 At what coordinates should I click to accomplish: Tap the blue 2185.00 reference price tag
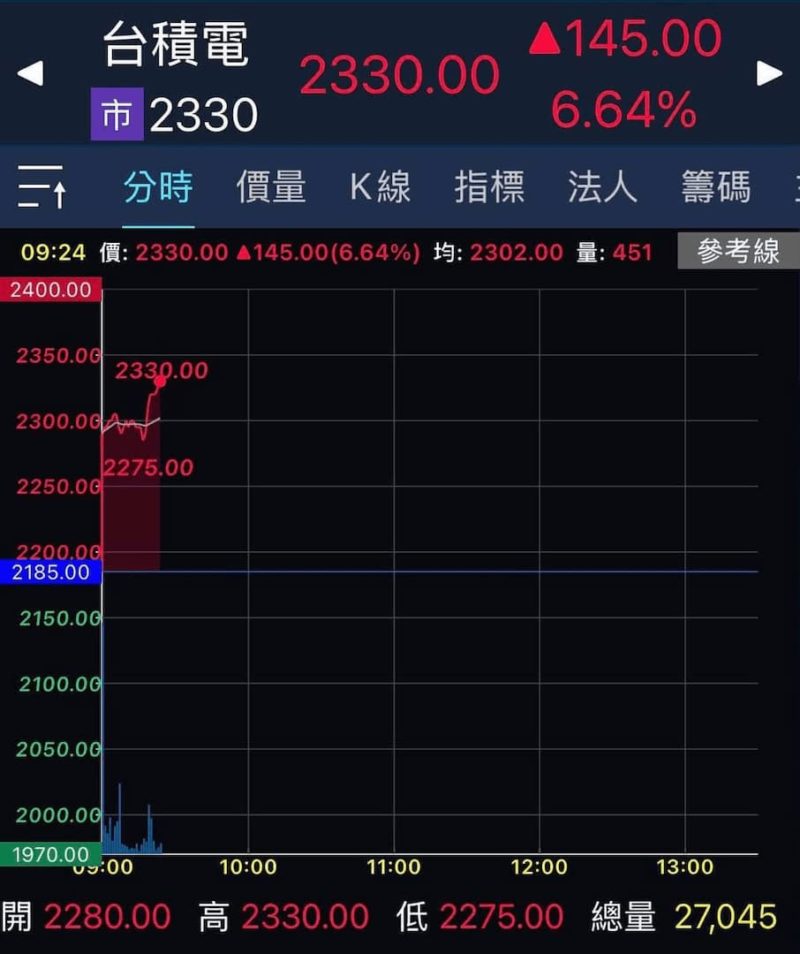click(49, 573)
